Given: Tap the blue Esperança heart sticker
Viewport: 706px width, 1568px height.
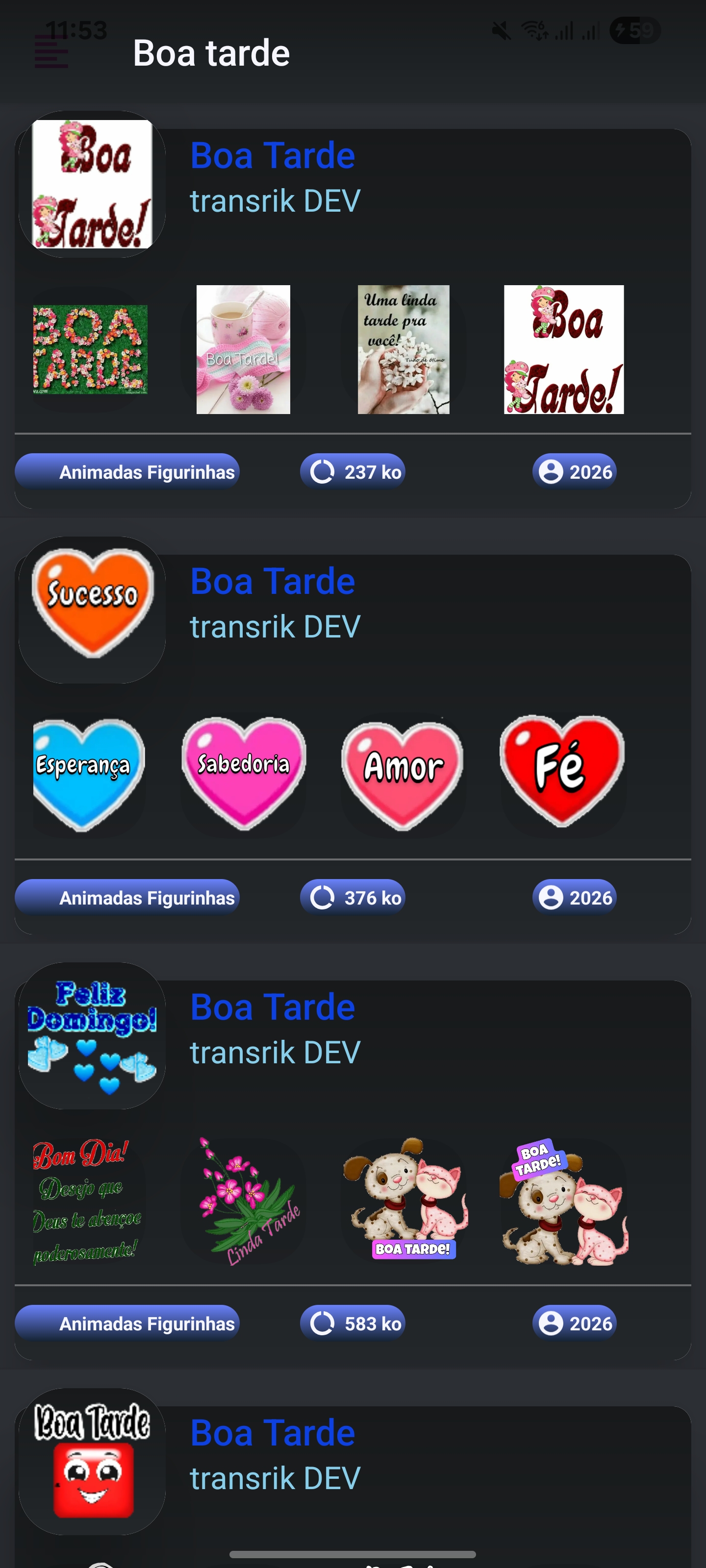Looking at the screenshot, I should click(89, 774).
